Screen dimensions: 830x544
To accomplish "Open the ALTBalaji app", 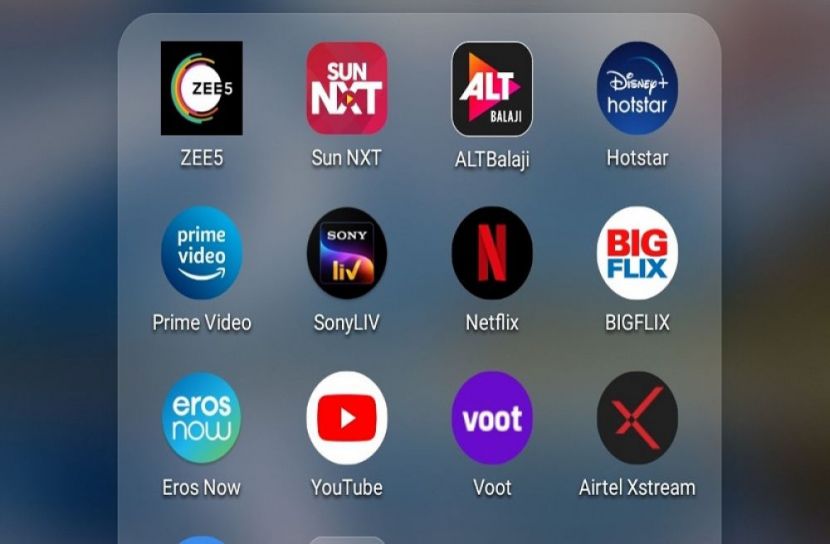I will 491,88.
